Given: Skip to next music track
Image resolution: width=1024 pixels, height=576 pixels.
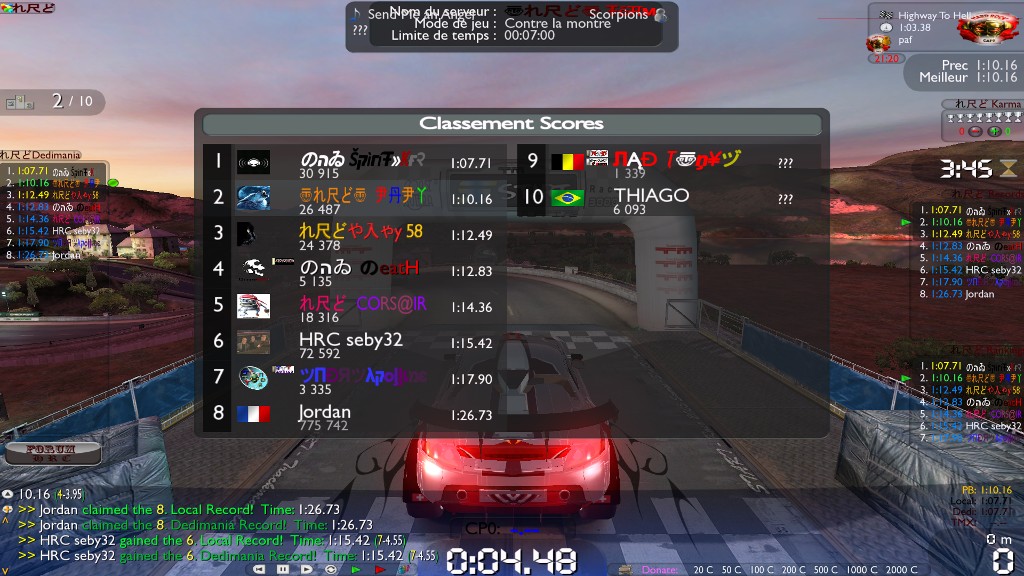Looking at the screenshot, I should click(306, 569).
